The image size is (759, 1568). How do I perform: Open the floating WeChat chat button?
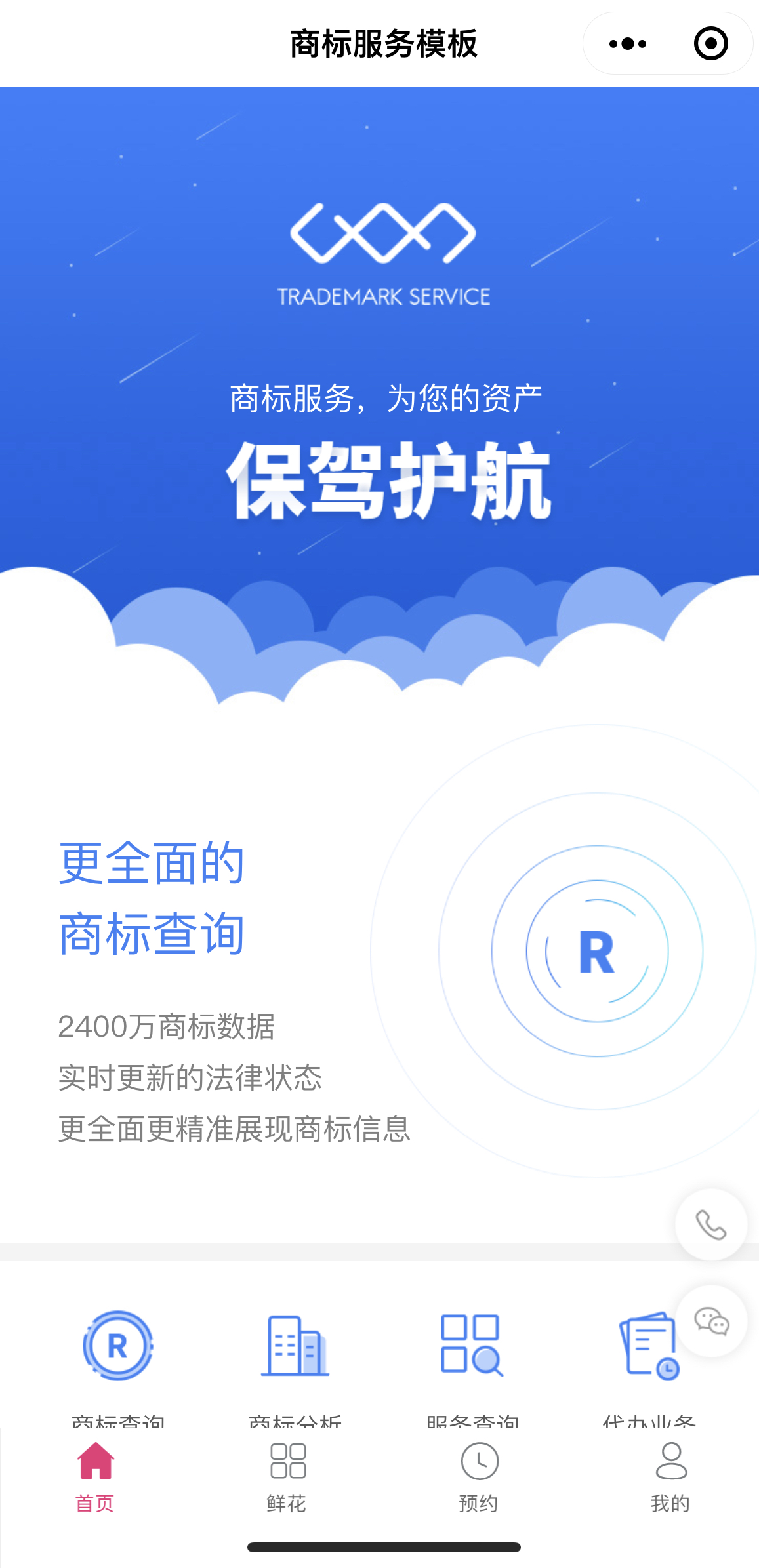pos(711,1321)
